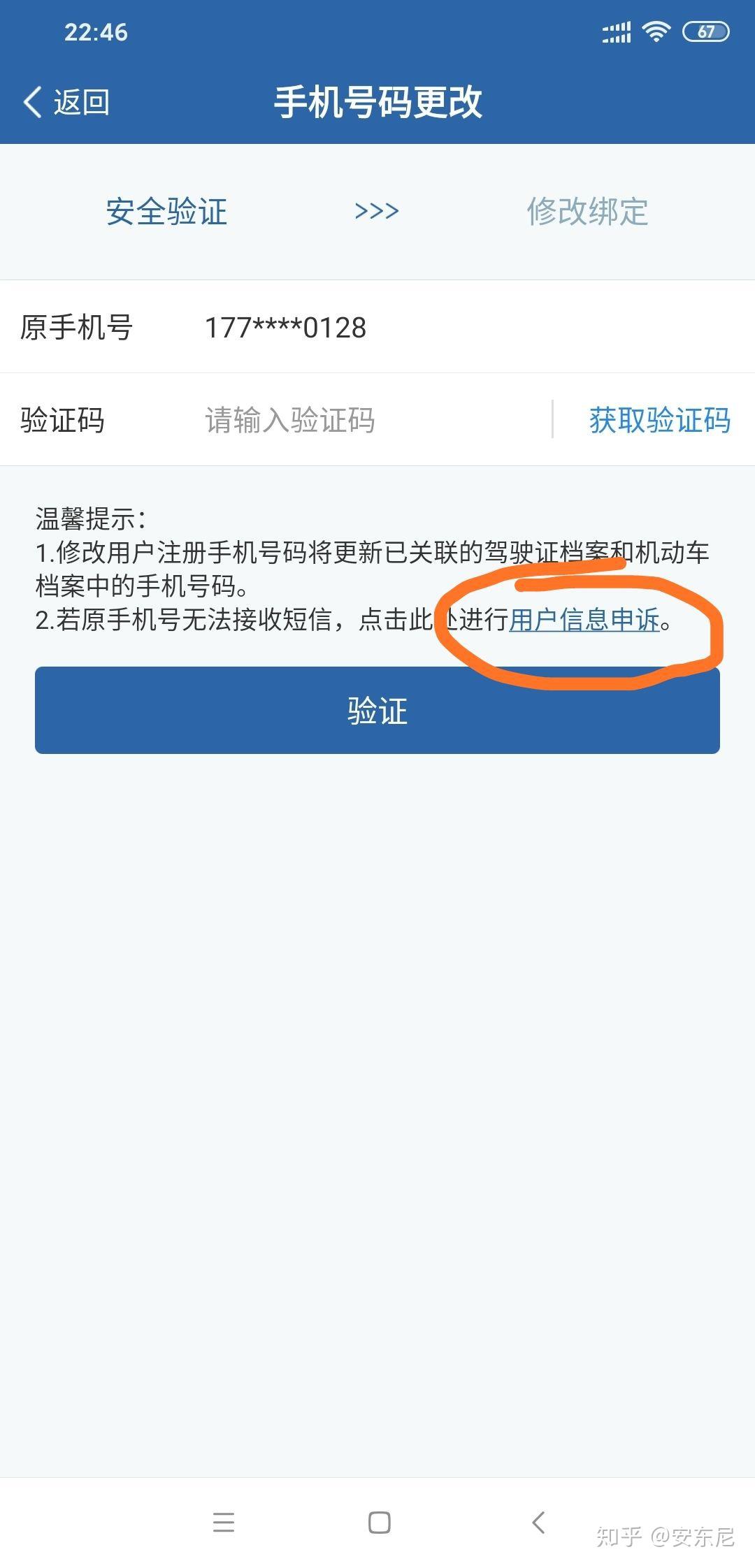Go back using the 返回 button

(66, 102)
